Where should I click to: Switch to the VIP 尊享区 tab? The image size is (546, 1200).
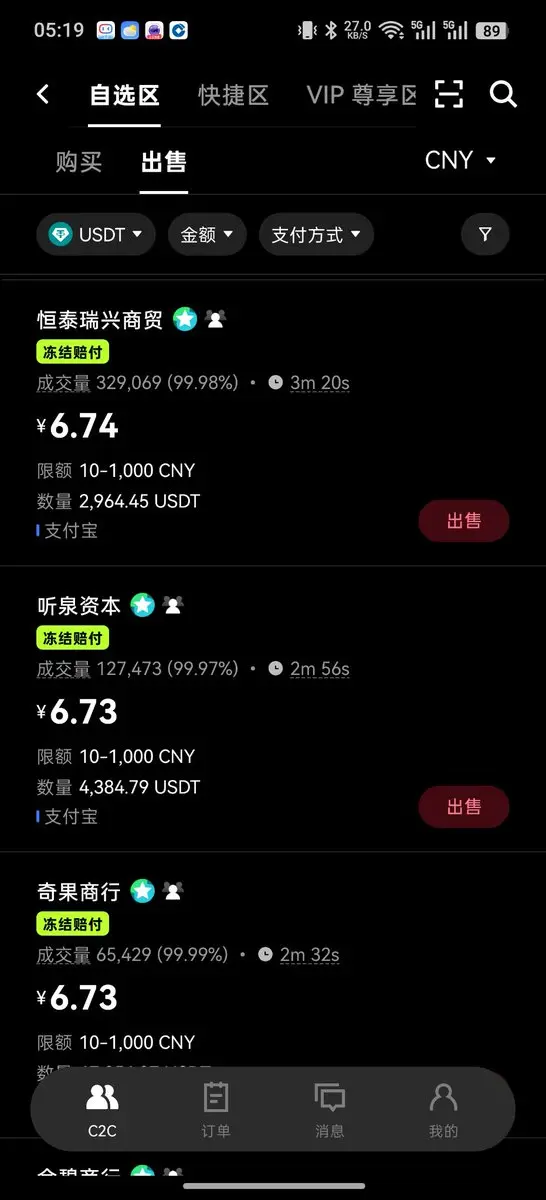[x=361, y=95]
